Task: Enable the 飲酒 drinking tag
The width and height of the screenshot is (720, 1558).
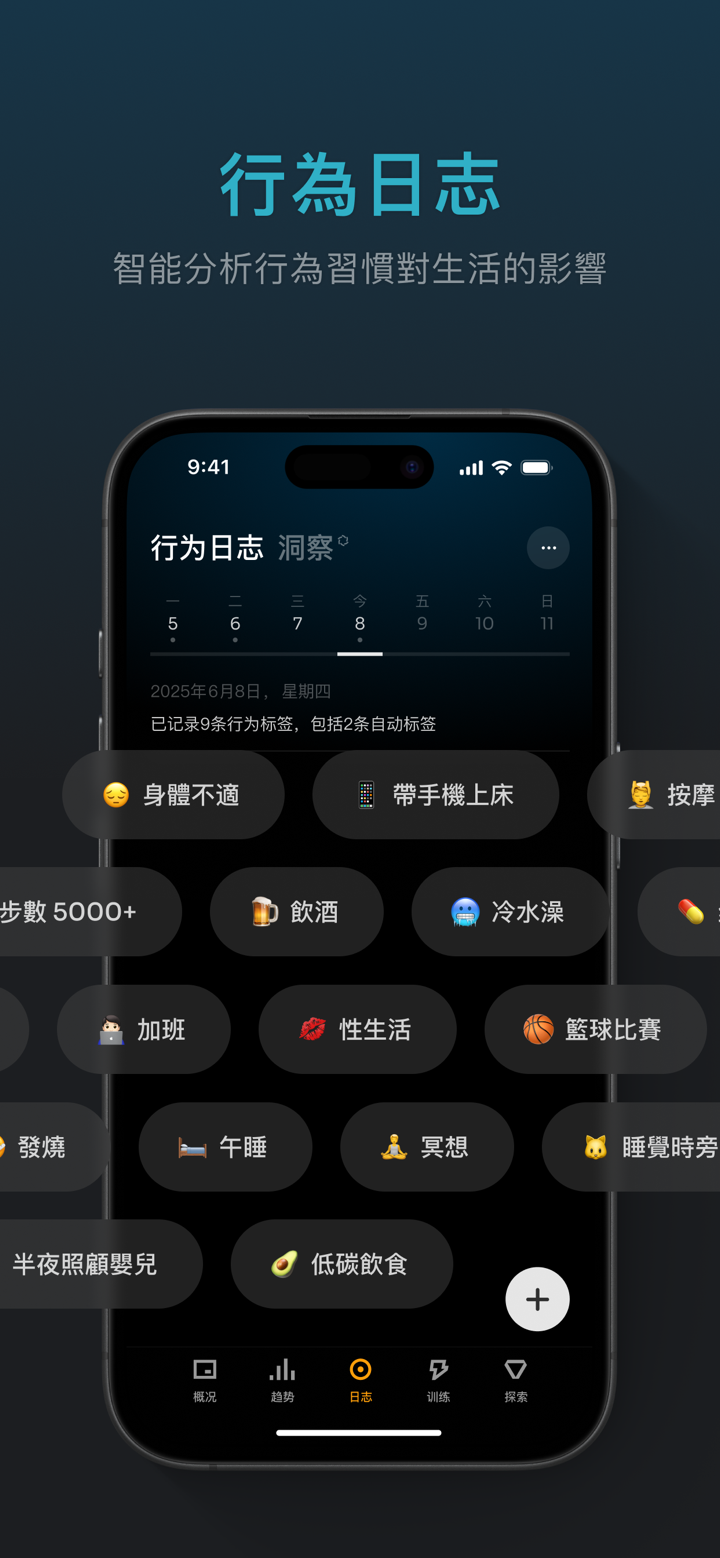Action: [296, 911]
